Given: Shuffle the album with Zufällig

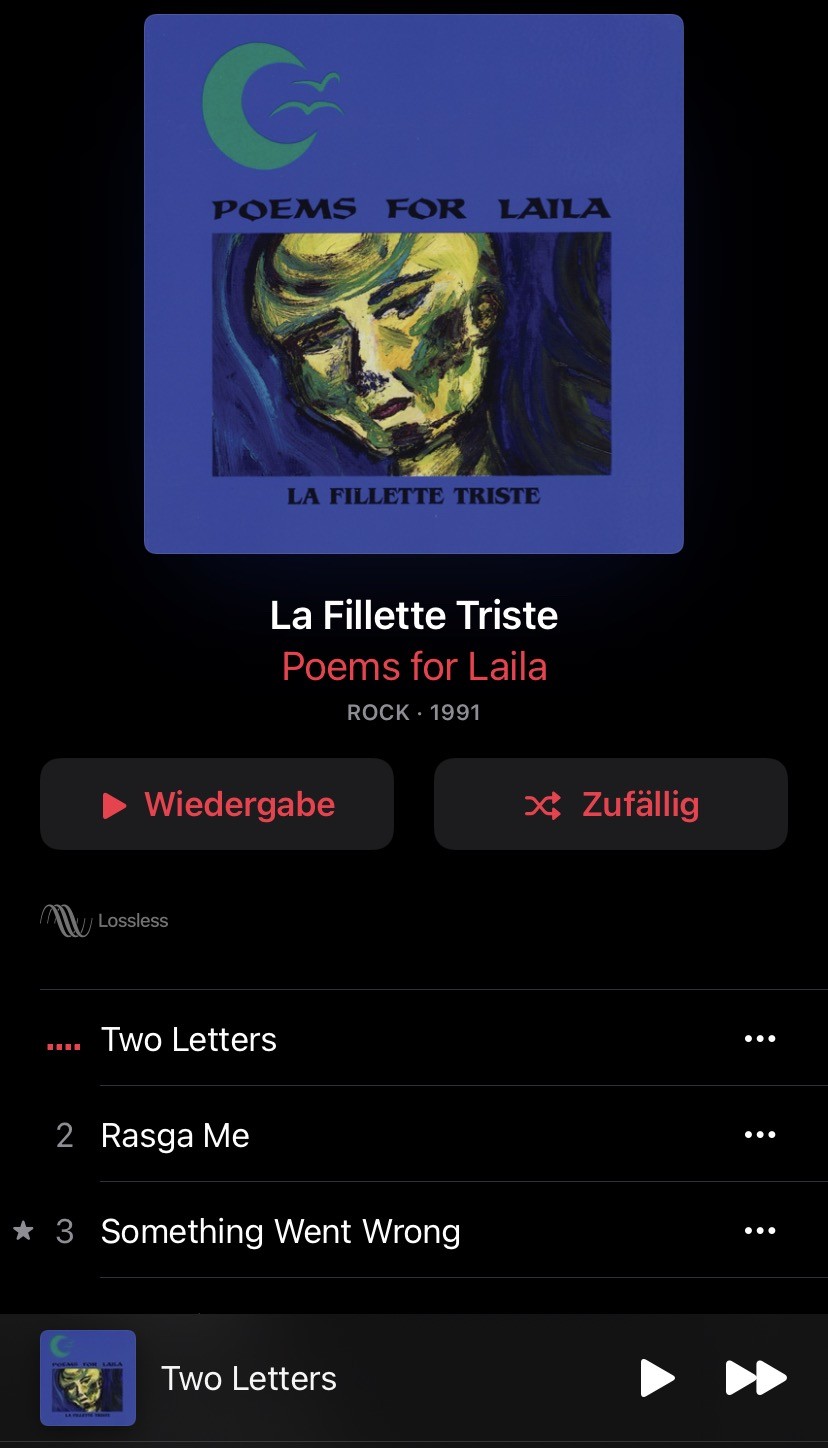Looking at the screenshot, I should pos(611,804).
